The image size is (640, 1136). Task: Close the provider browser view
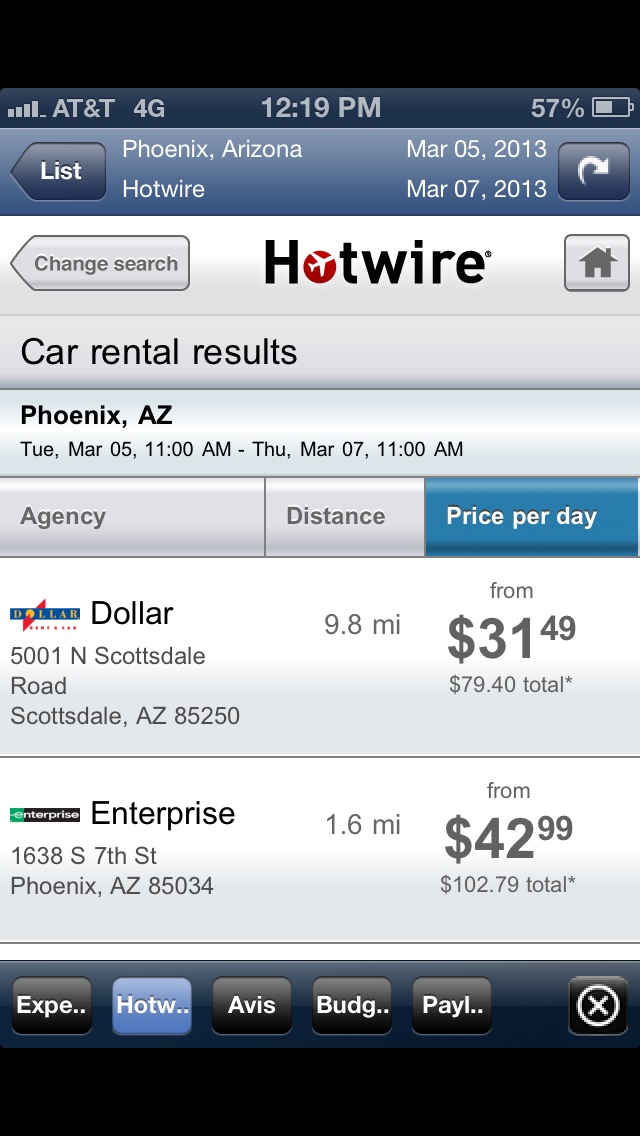pos(598,1005)
